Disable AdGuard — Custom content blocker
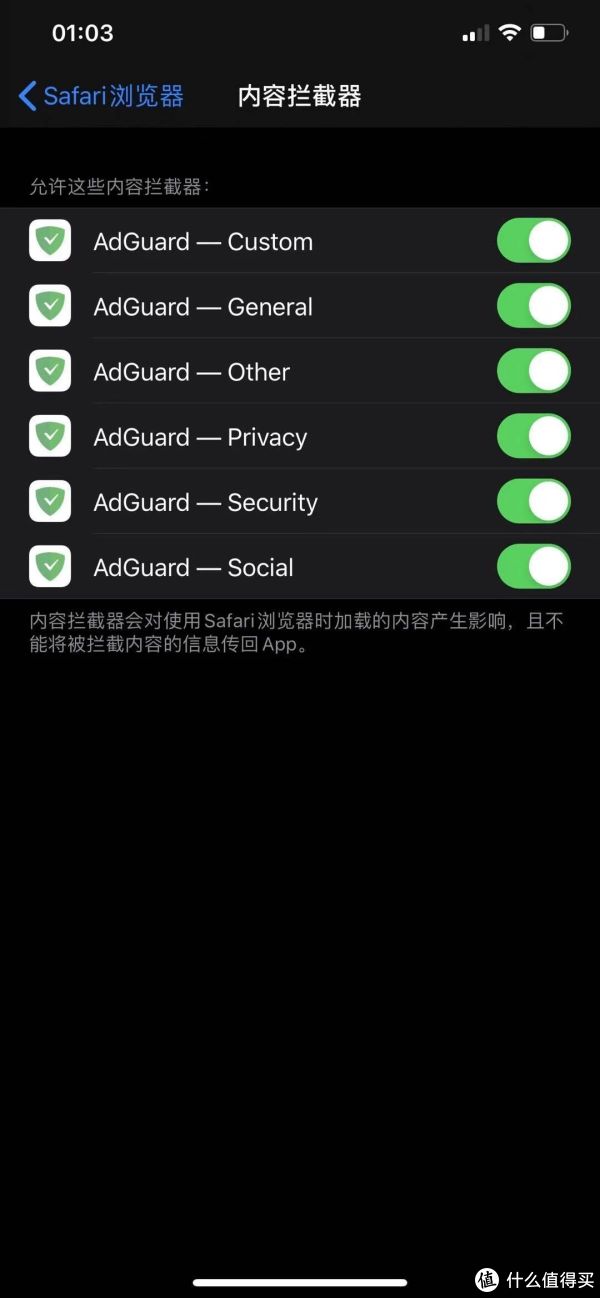 [x=533, y=241]
